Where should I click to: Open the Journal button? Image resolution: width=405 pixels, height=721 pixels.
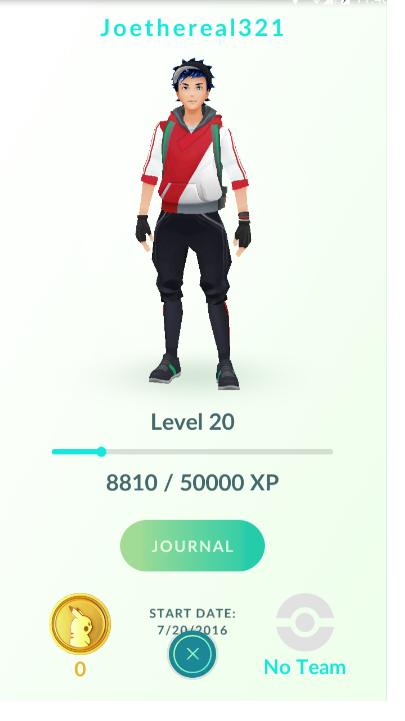click(192, 545)
